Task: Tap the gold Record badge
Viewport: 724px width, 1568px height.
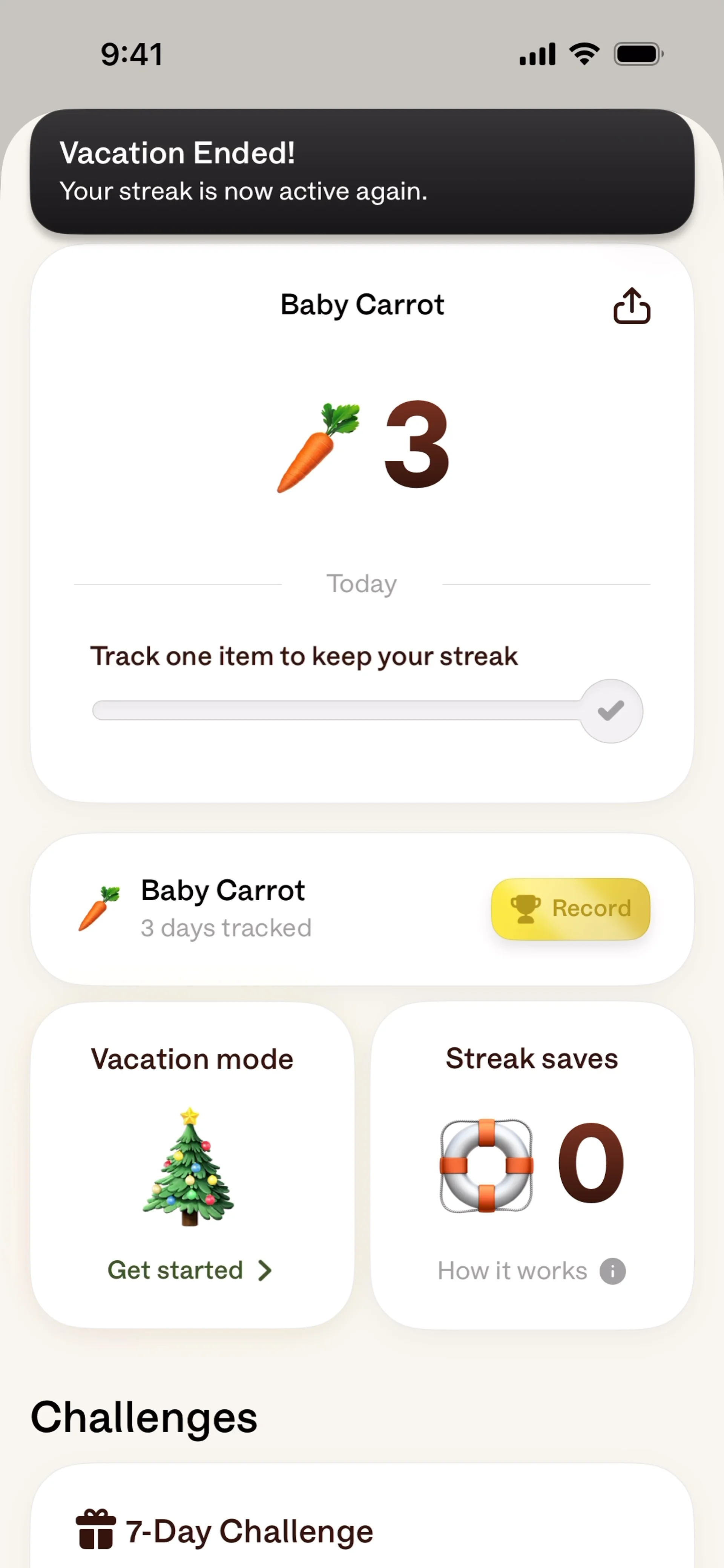Action: [570, 908]
